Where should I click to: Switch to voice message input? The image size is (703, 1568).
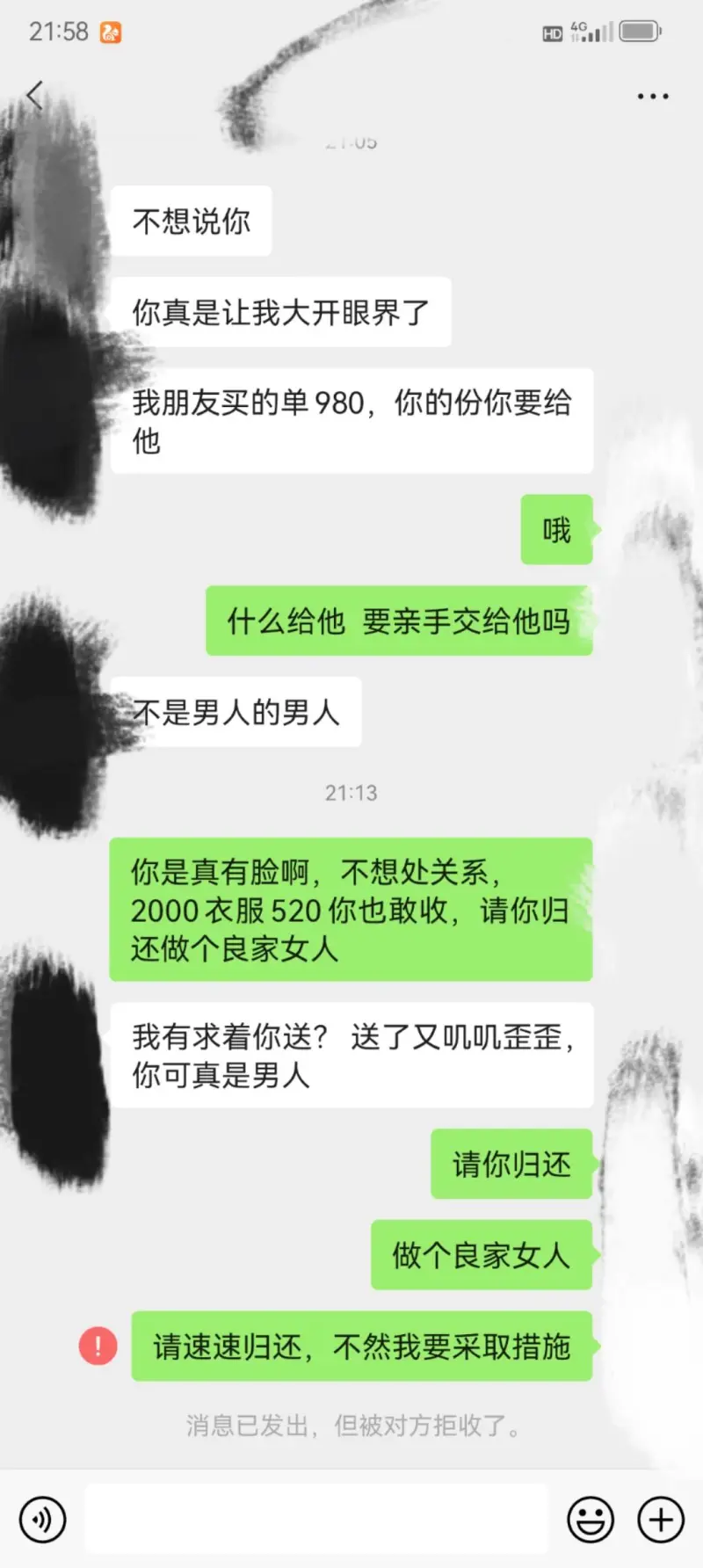(x=42, y=1519)
